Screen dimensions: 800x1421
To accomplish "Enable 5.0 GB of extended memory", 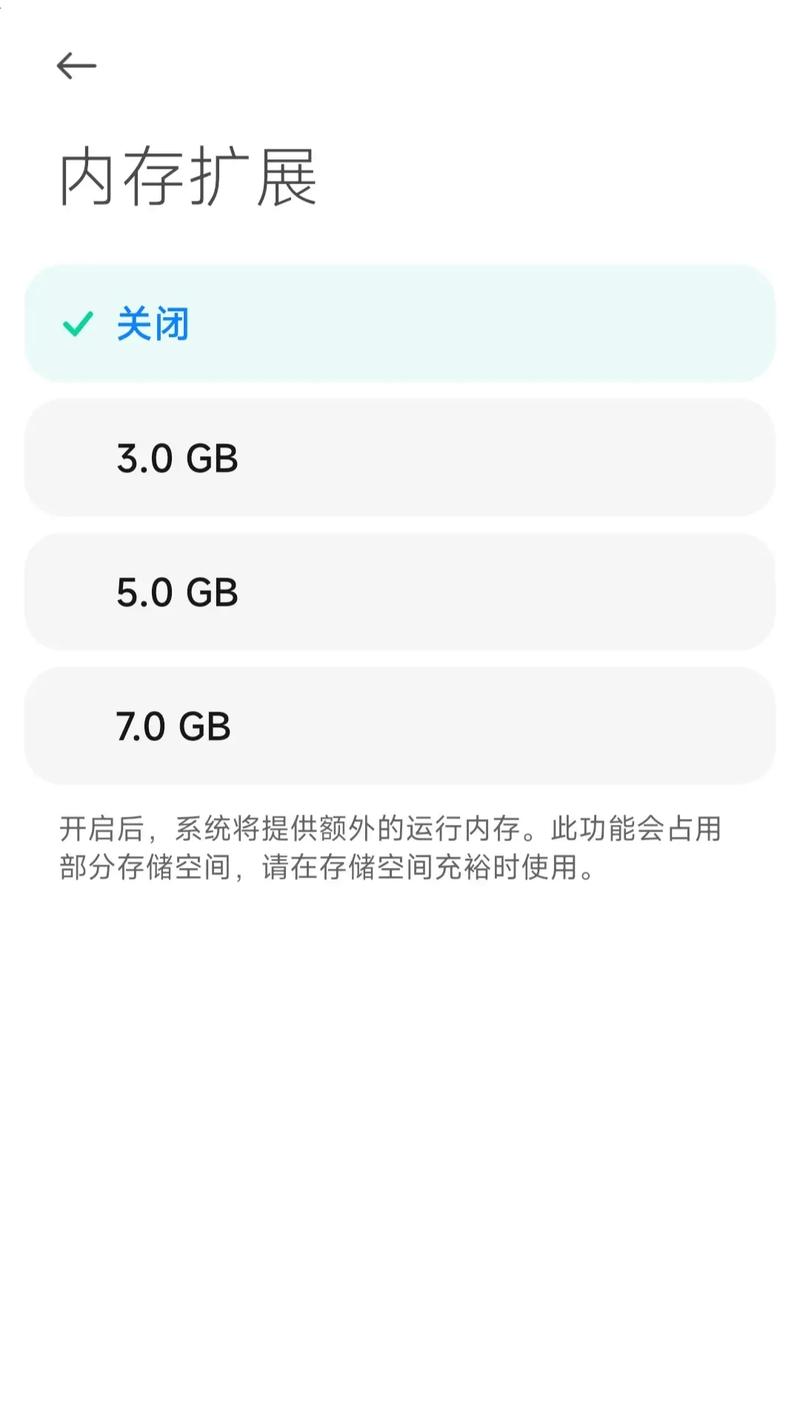I will pyautogui.click(x=400, y=592).
